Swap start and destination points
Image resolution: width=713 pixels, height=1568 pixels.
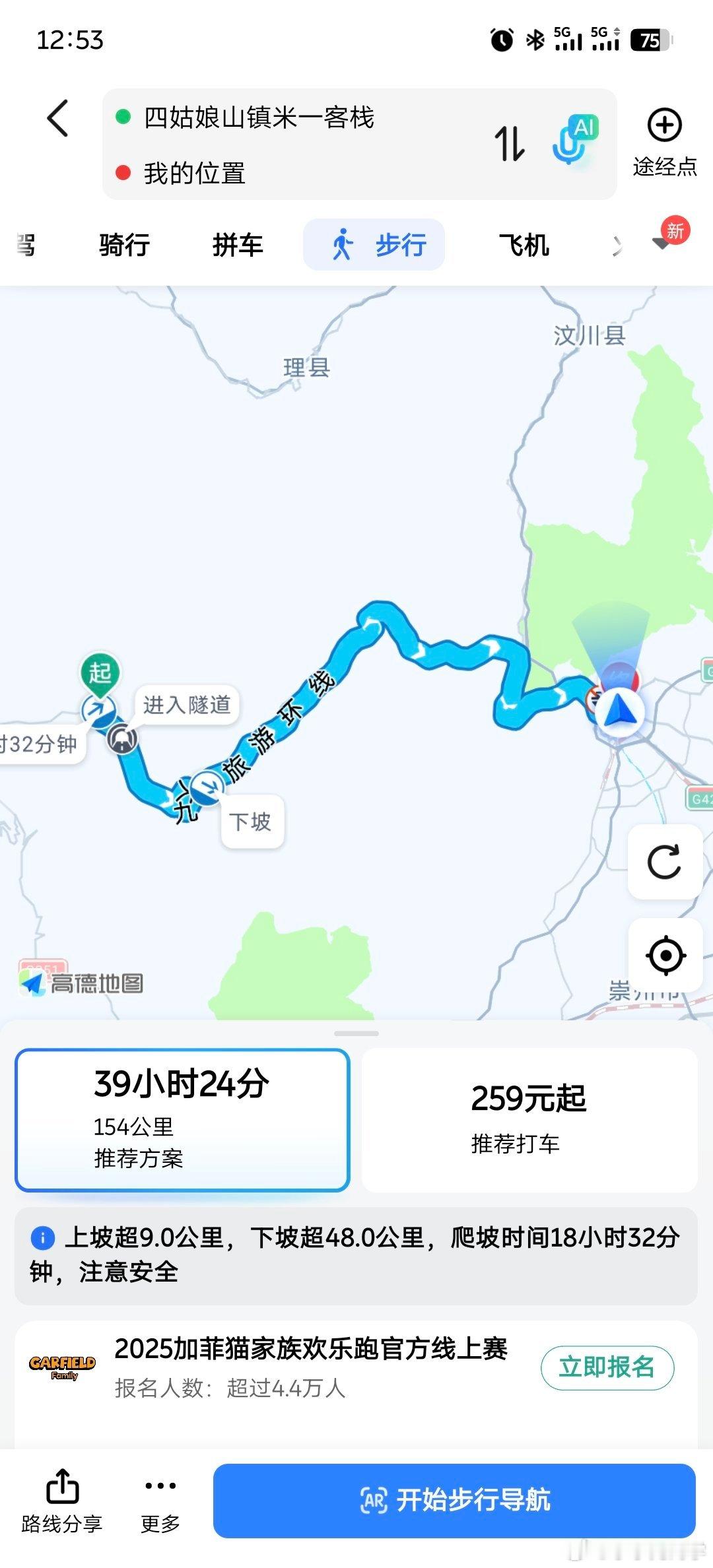tap(510, 143)
